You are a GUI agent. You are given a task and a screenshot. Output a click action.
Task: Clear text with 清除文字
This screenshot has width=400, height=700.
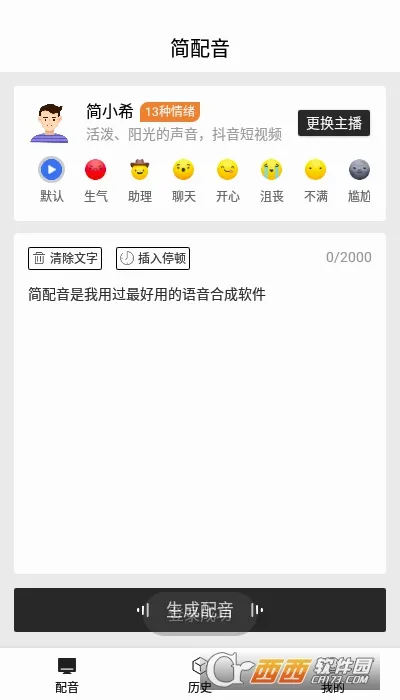tap(65, 258)
